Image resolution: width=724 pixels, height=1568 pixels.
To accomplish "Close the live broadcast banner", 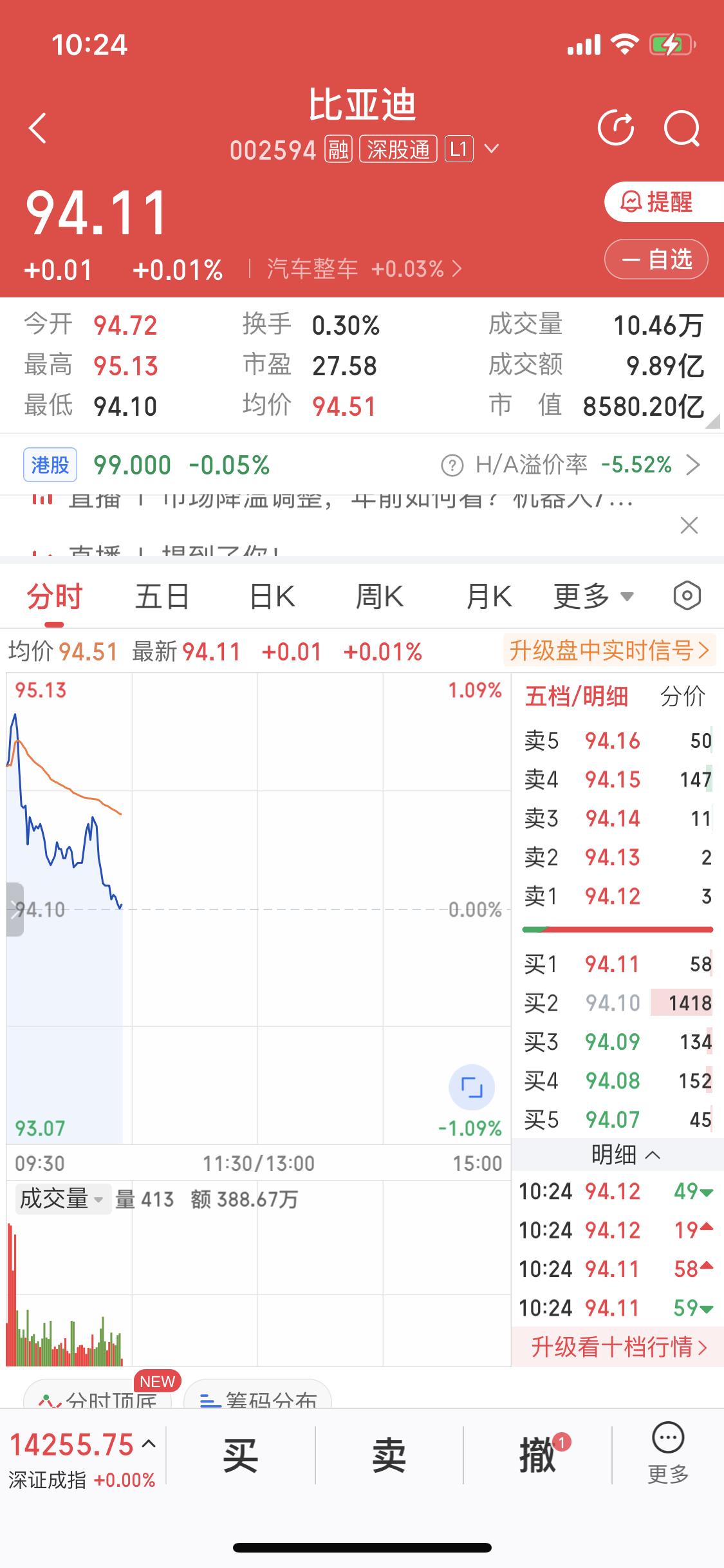I will [689, 525].
